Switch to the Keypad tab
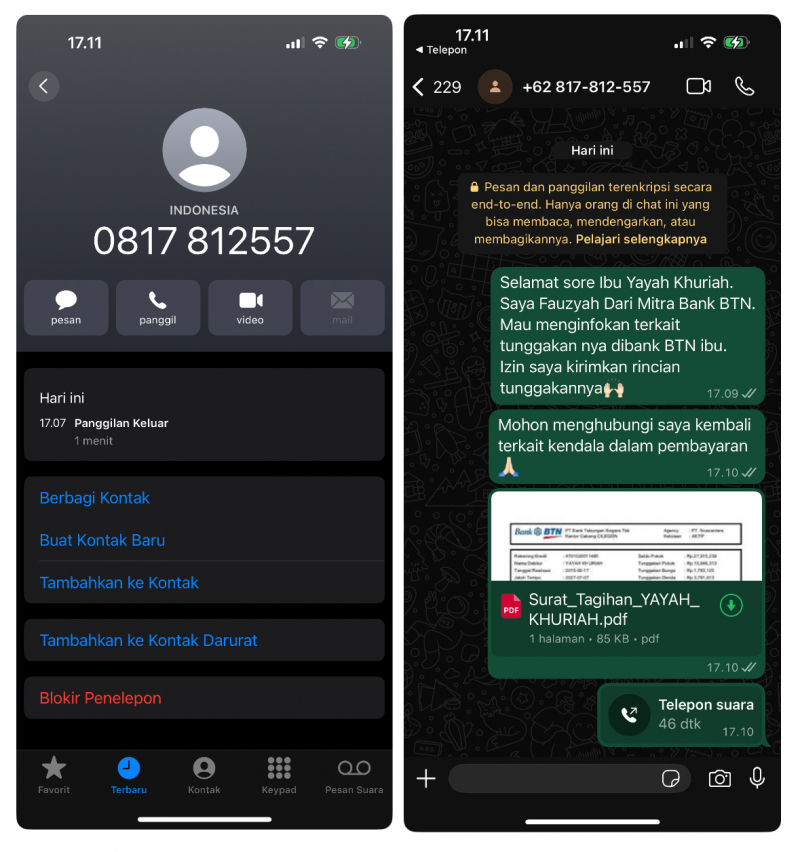800x852 pixels. [x=279, y=775]
